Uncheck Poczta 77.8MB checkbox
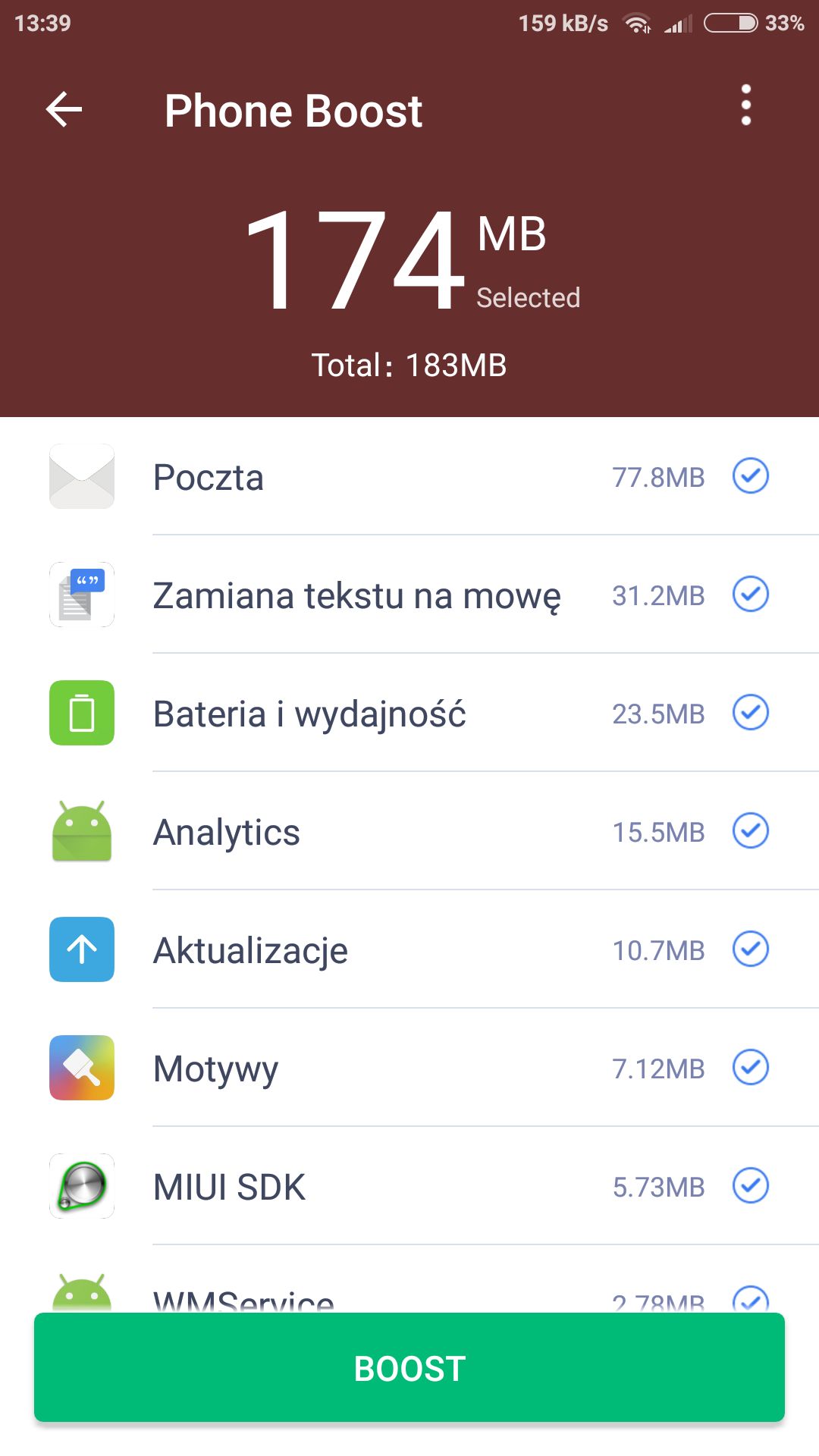This screenshot has width=819, height=1456. click(x=751, y=476)
